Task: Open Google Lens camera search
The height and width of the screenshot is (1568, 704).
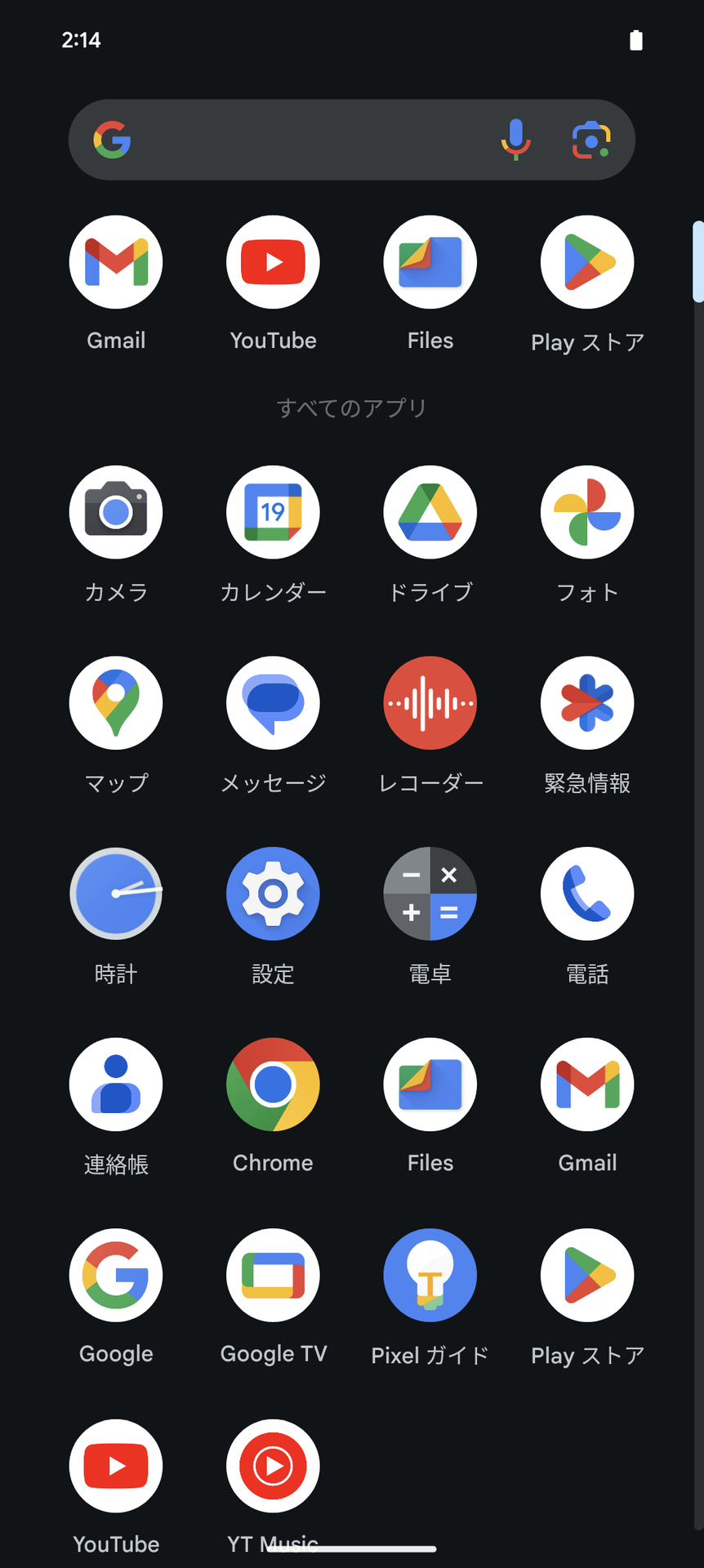Action: click(591, 140)
